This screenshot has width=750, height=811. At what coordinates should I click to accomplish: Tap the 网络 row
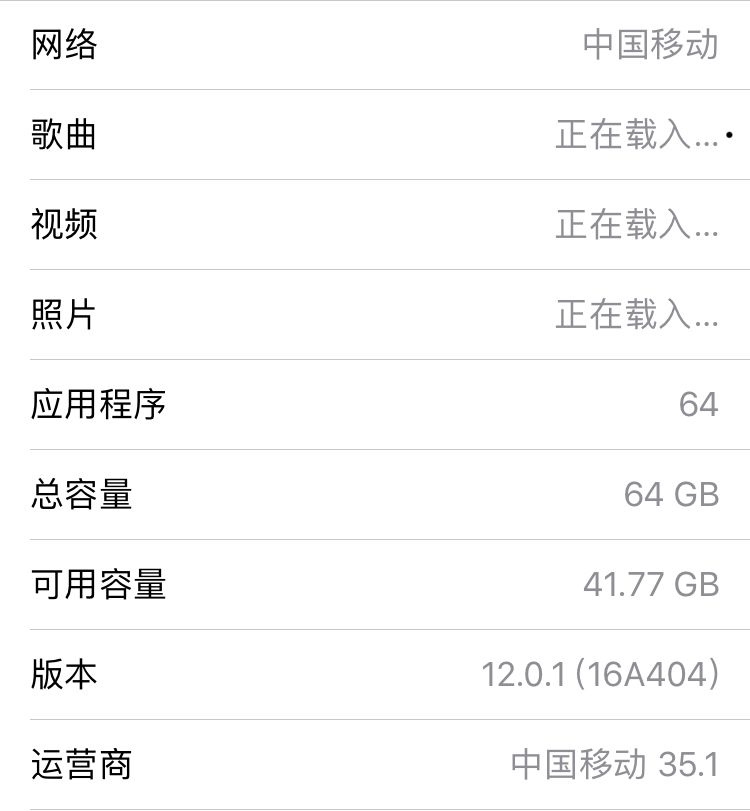pyautogui.click(x=375, y=45)
